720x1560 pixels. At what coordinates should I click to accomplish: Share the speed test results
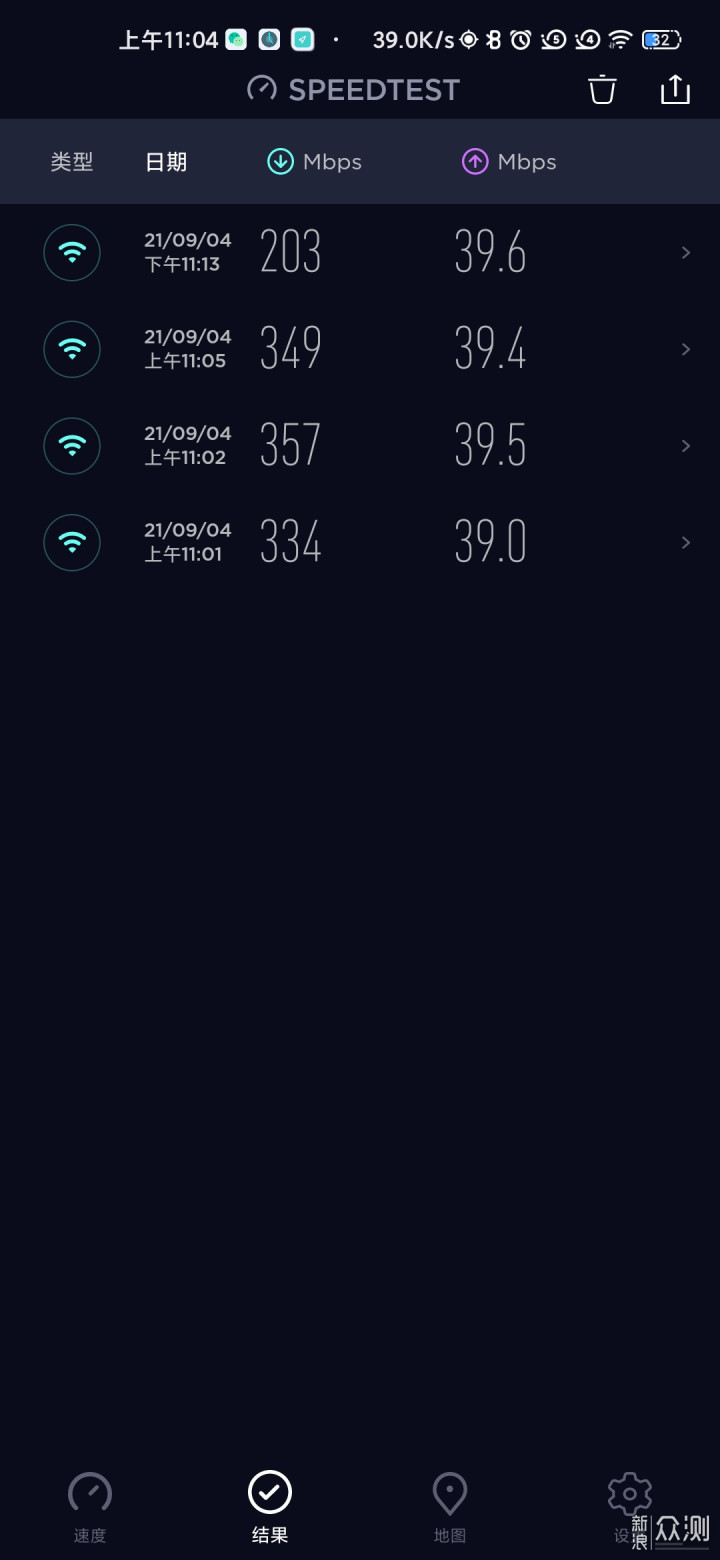pyautogui.click(x=676, y=89)
